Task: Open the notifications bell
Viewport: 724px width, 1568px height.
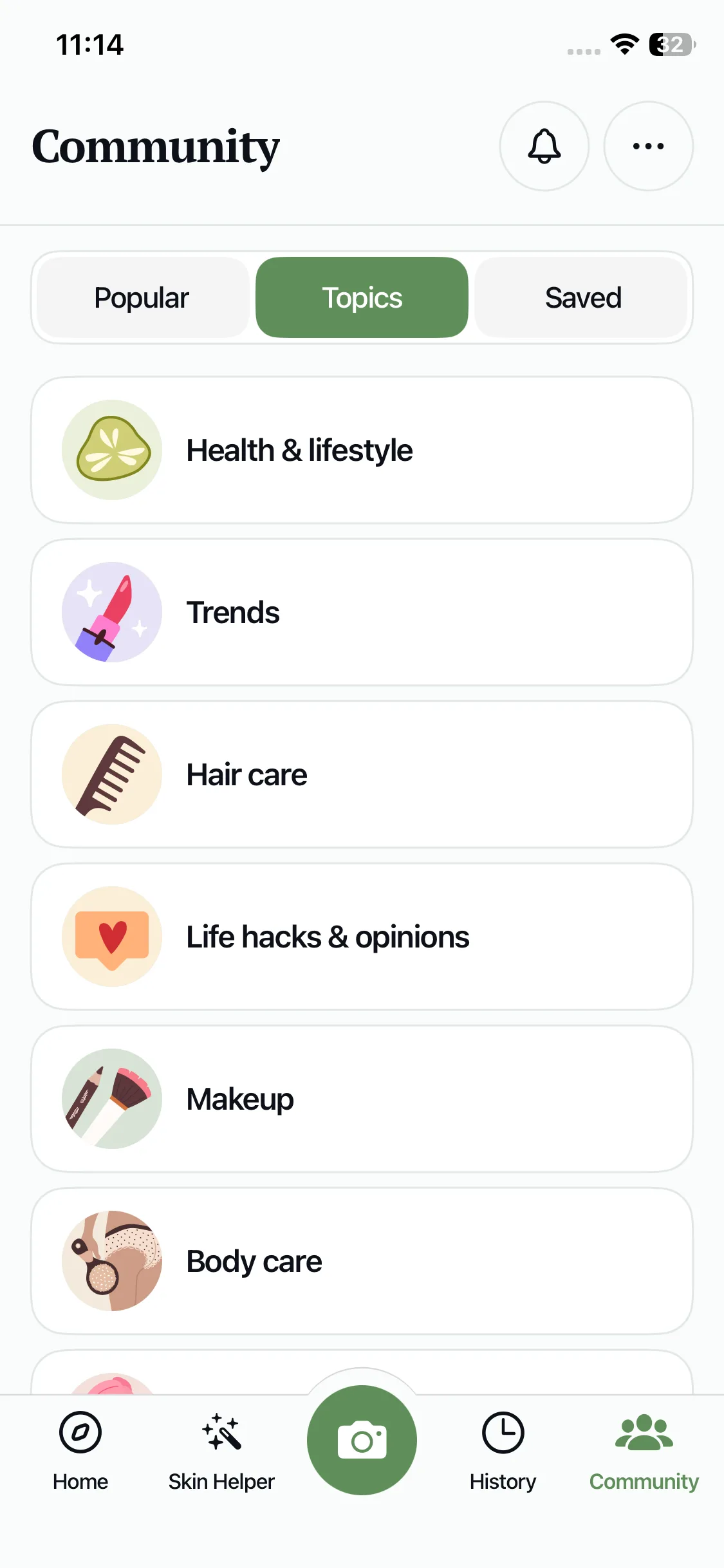Action: (544, 146)
